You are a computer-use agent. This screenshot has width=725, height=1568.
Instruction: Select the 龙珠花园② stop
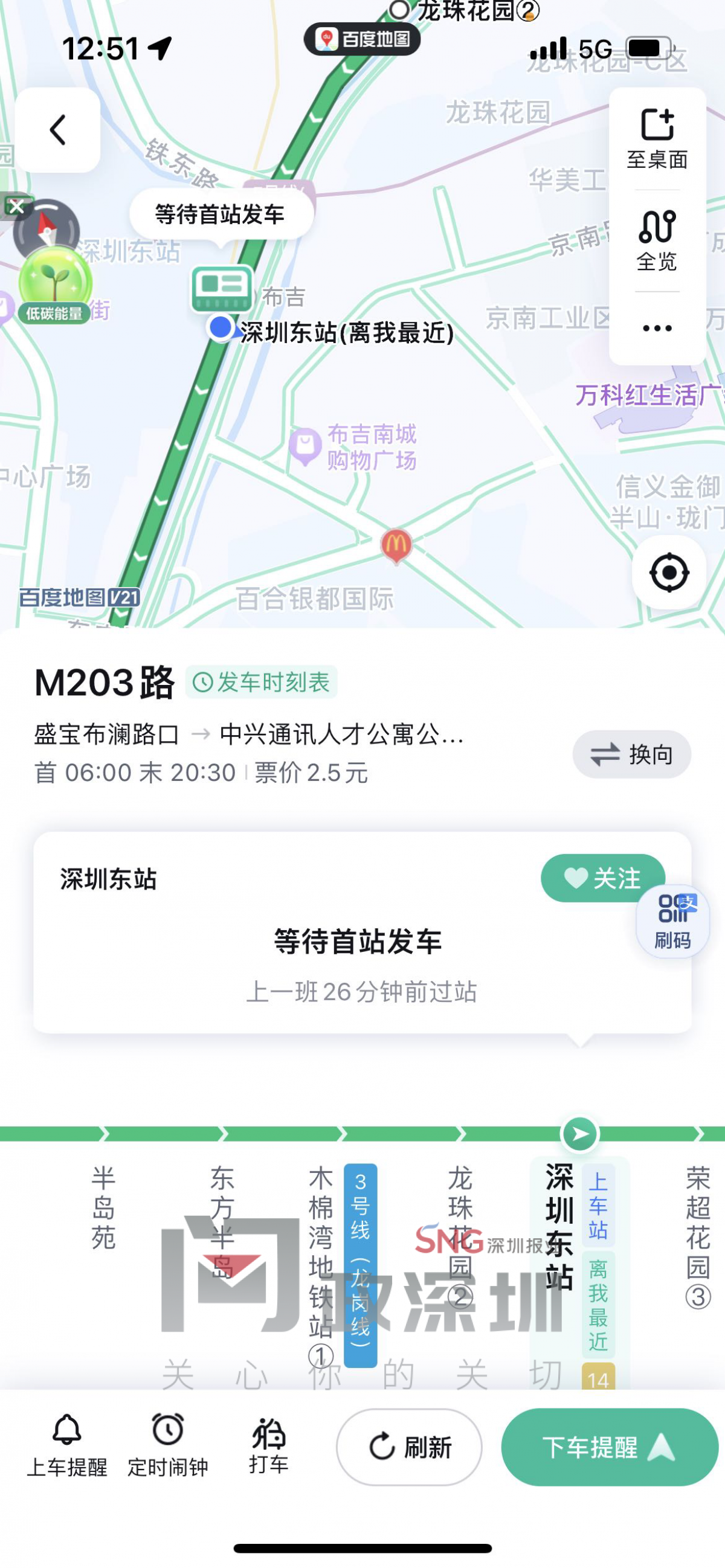click(460, 1236)
